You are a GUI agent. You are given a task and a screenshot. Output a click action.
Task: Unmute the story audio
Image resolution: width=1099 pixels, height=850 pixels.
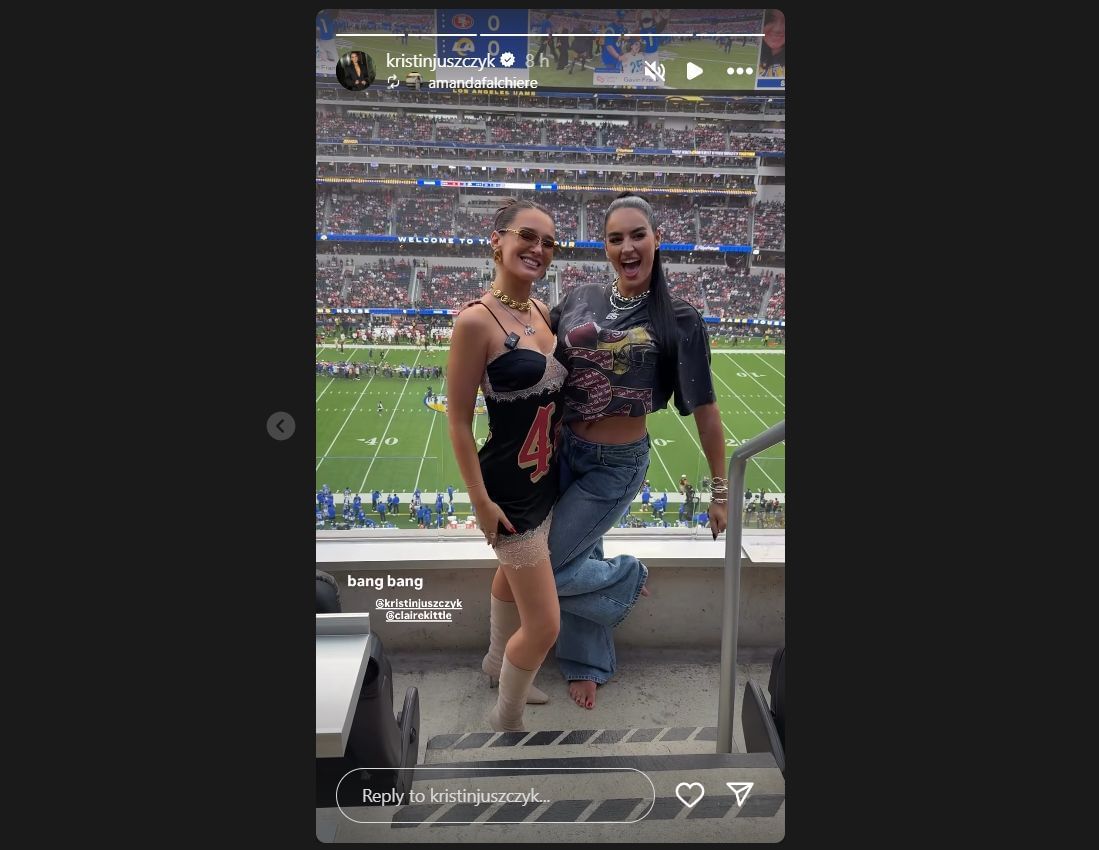pyautogui.click(x=655, y=71)
